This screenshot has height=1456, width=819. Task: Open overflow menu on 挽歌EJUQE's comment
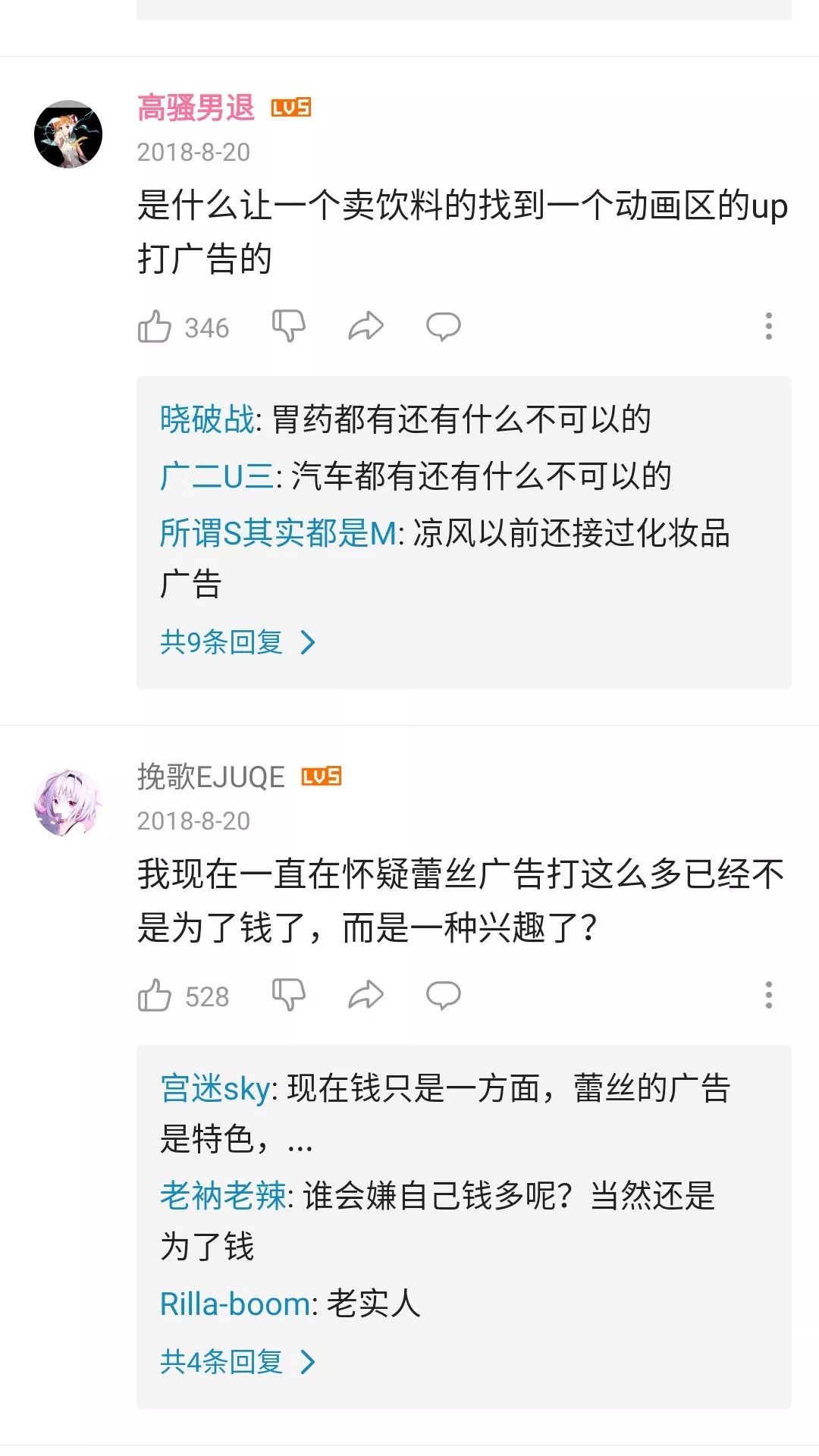coord(768,996)
